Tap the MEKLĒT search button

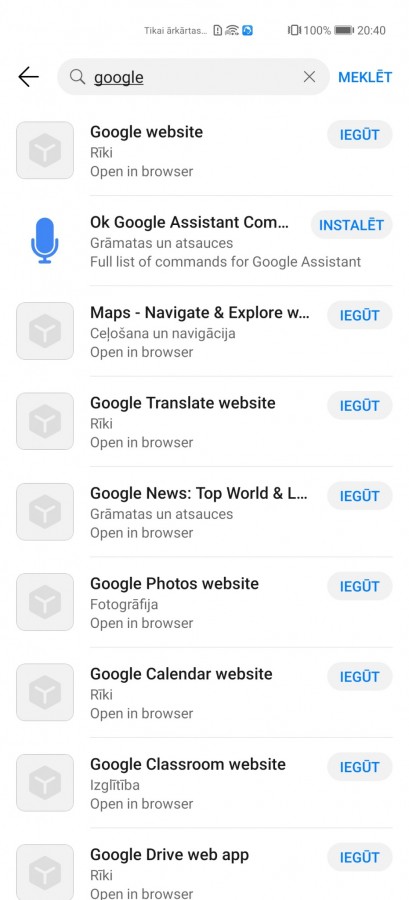(365, 77)
